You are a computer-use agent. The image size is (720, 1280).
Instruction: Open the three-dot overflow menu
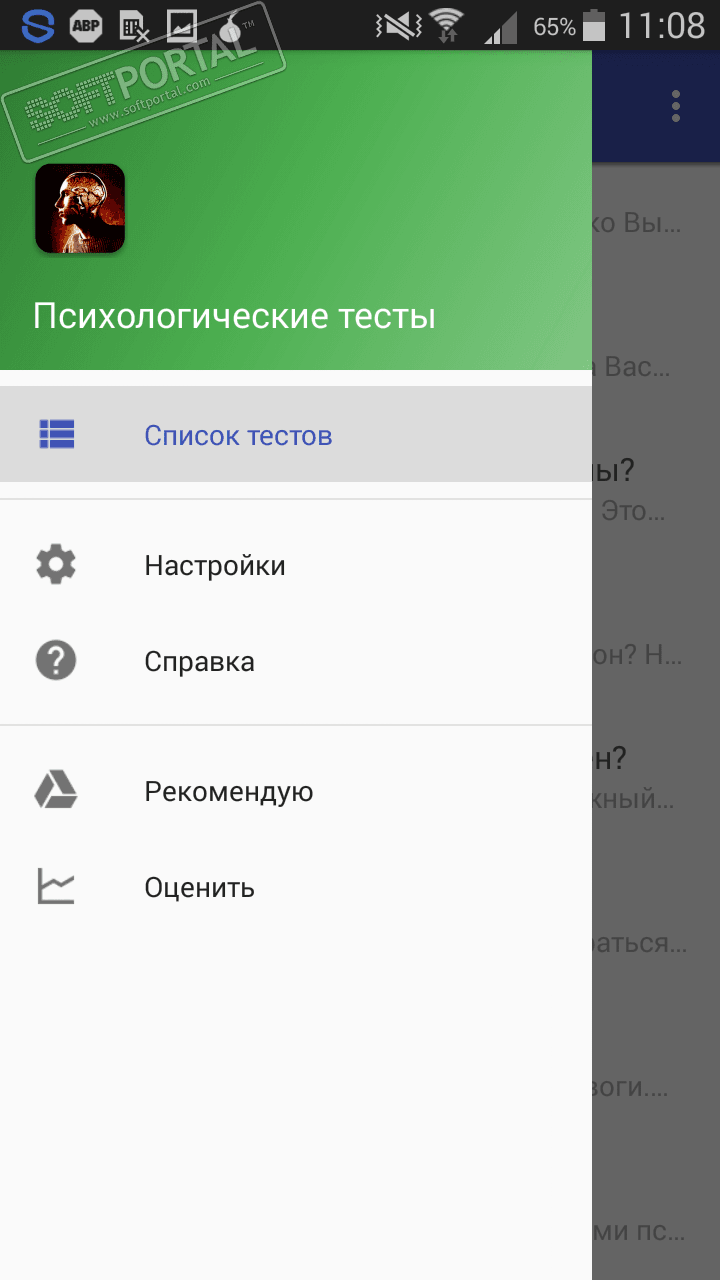(x=677, y=106)
